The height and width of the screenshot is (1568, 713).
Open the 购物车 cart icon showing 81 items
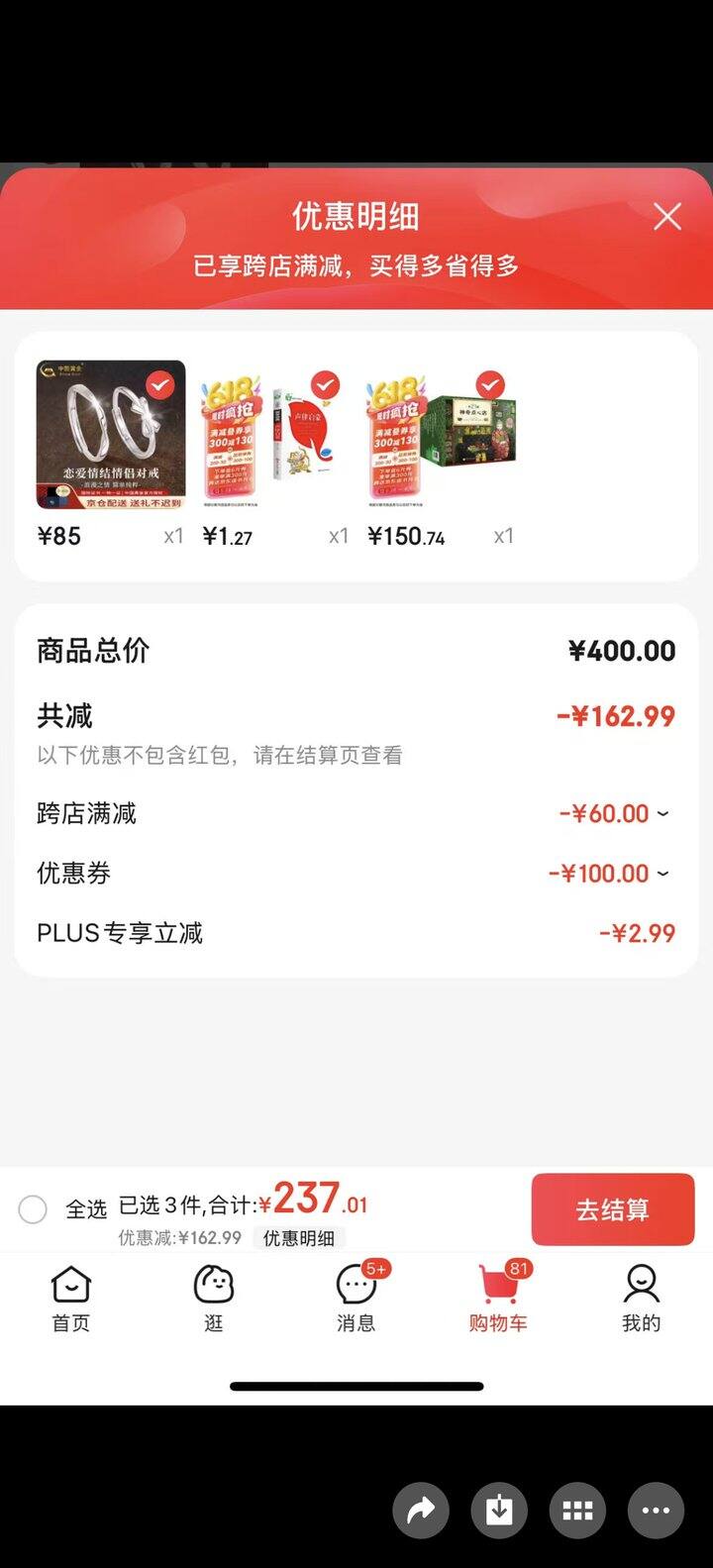coord(498,1296)
